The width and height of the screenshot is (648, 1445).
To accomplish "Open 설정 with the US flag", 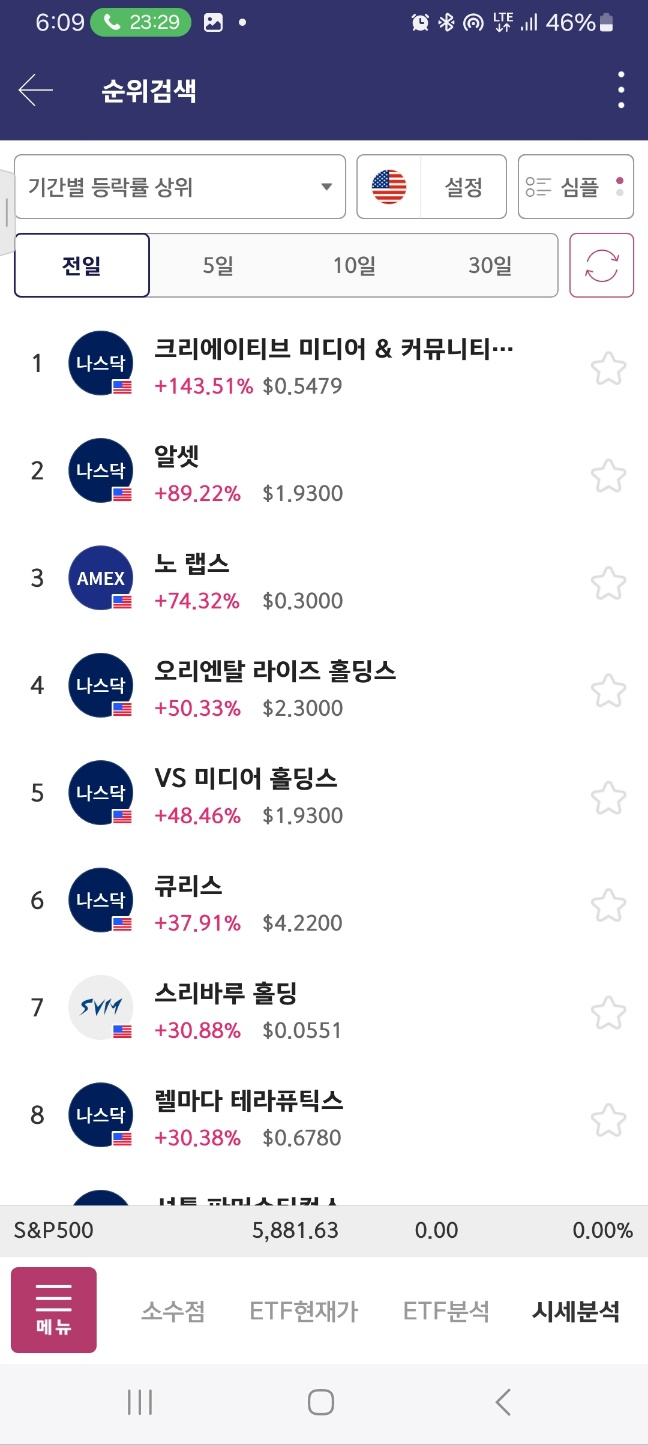I will click(x=432, y=187).
